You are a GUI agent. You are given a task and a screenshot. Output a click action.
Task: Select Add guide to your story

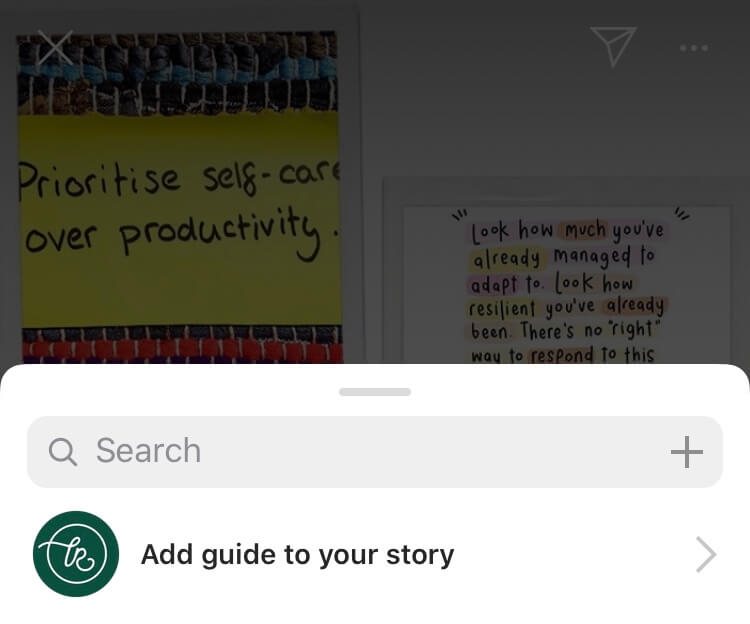point(297,554)
